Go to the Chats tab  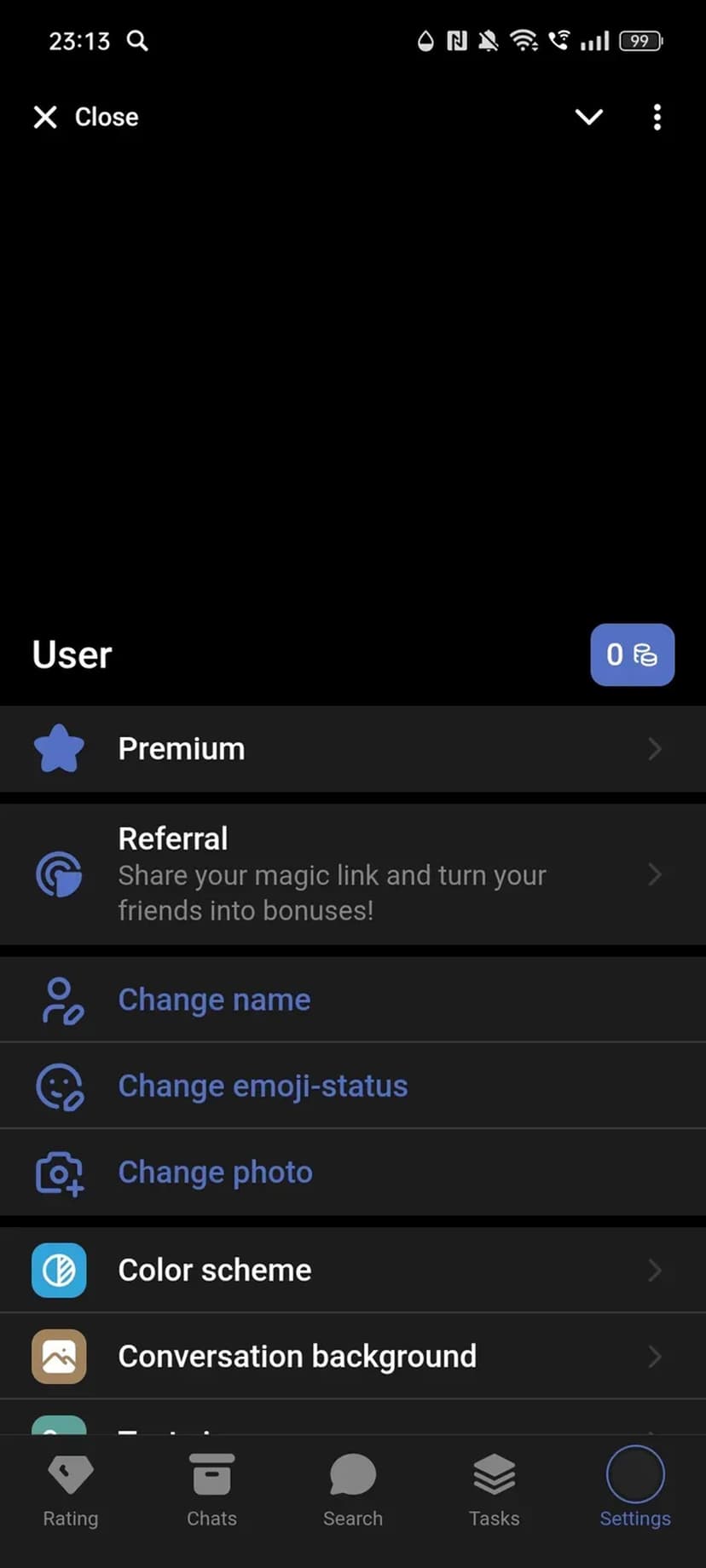pos(211,1491)
